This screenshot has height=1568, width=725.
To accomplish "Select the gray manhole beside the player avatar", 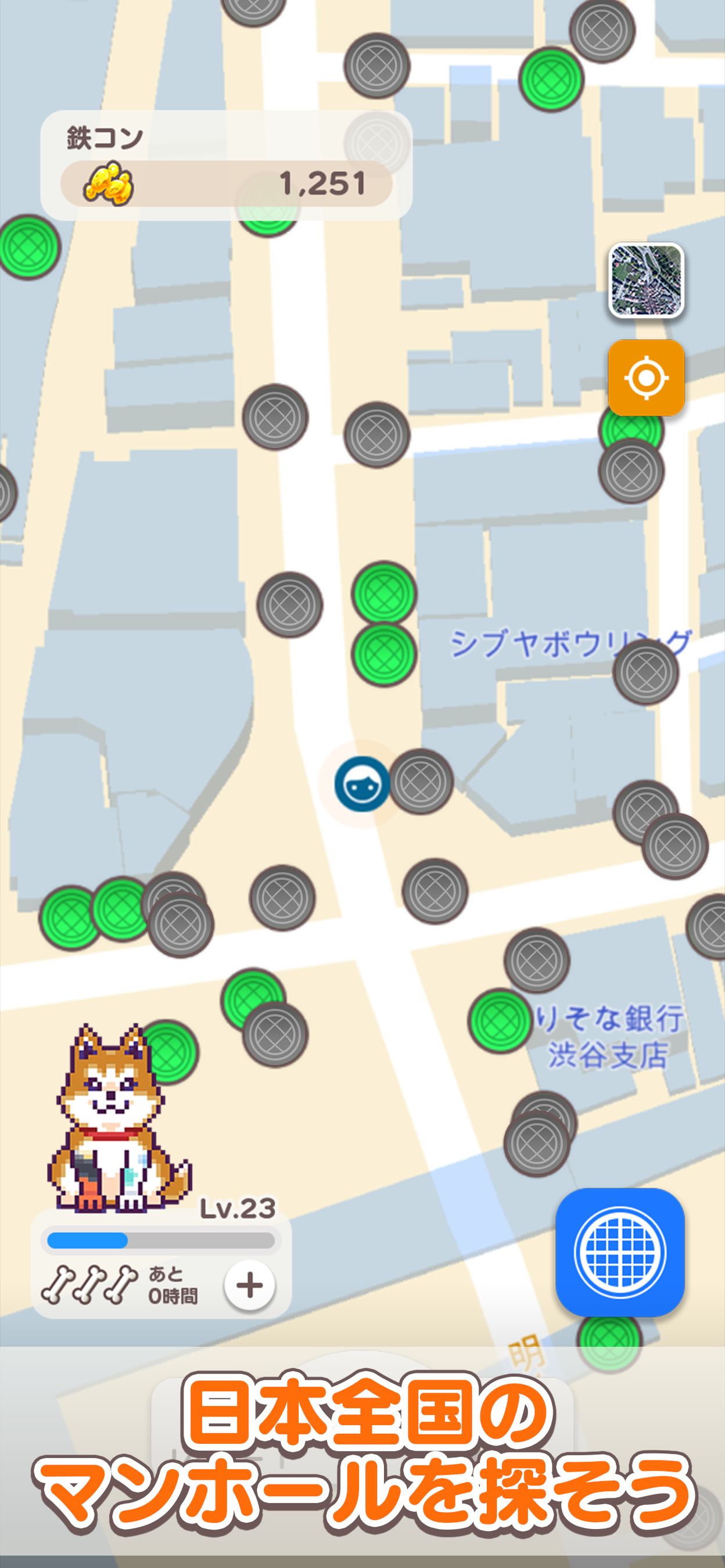I will pos(421,781).
